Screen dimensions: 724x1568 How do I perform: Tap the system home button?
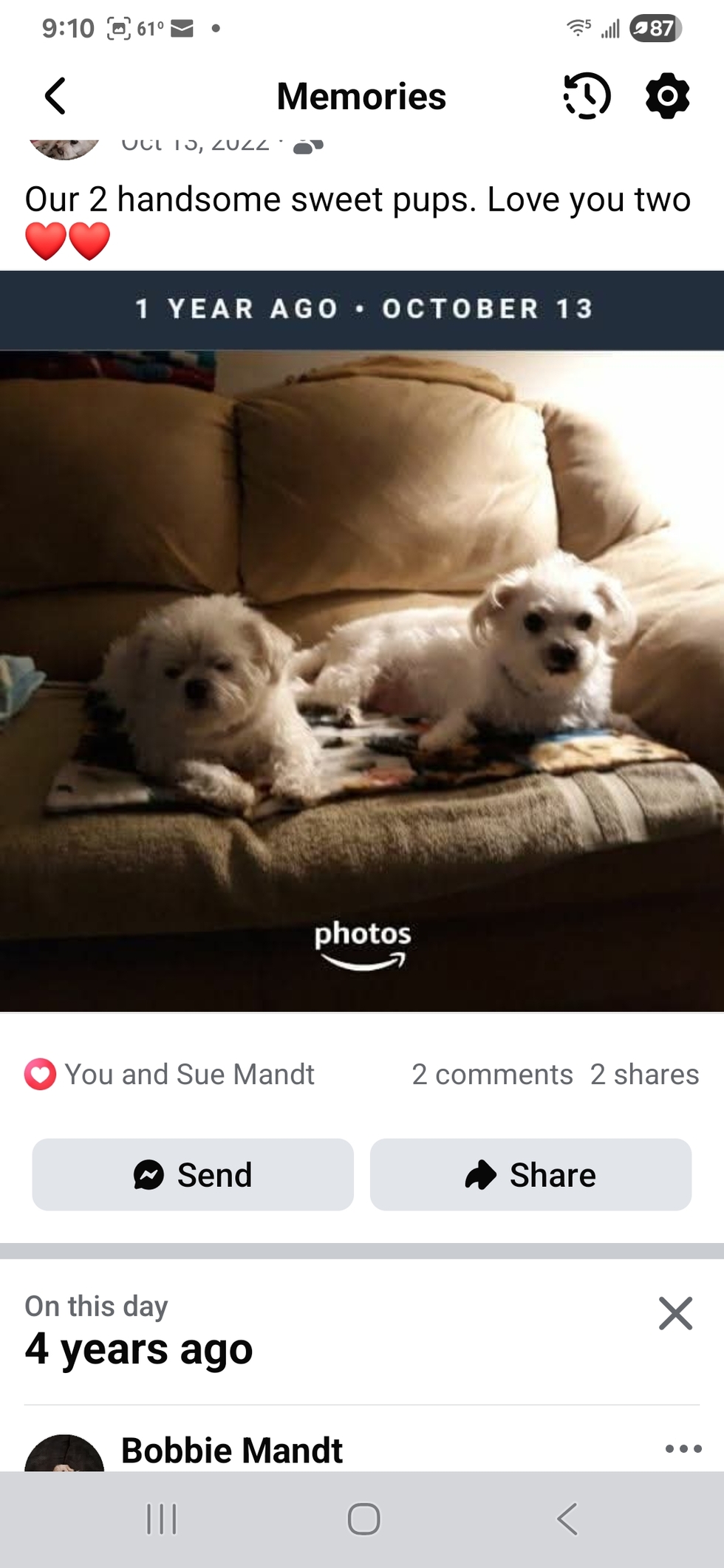pyautogui.click(x=363, y=1519)
